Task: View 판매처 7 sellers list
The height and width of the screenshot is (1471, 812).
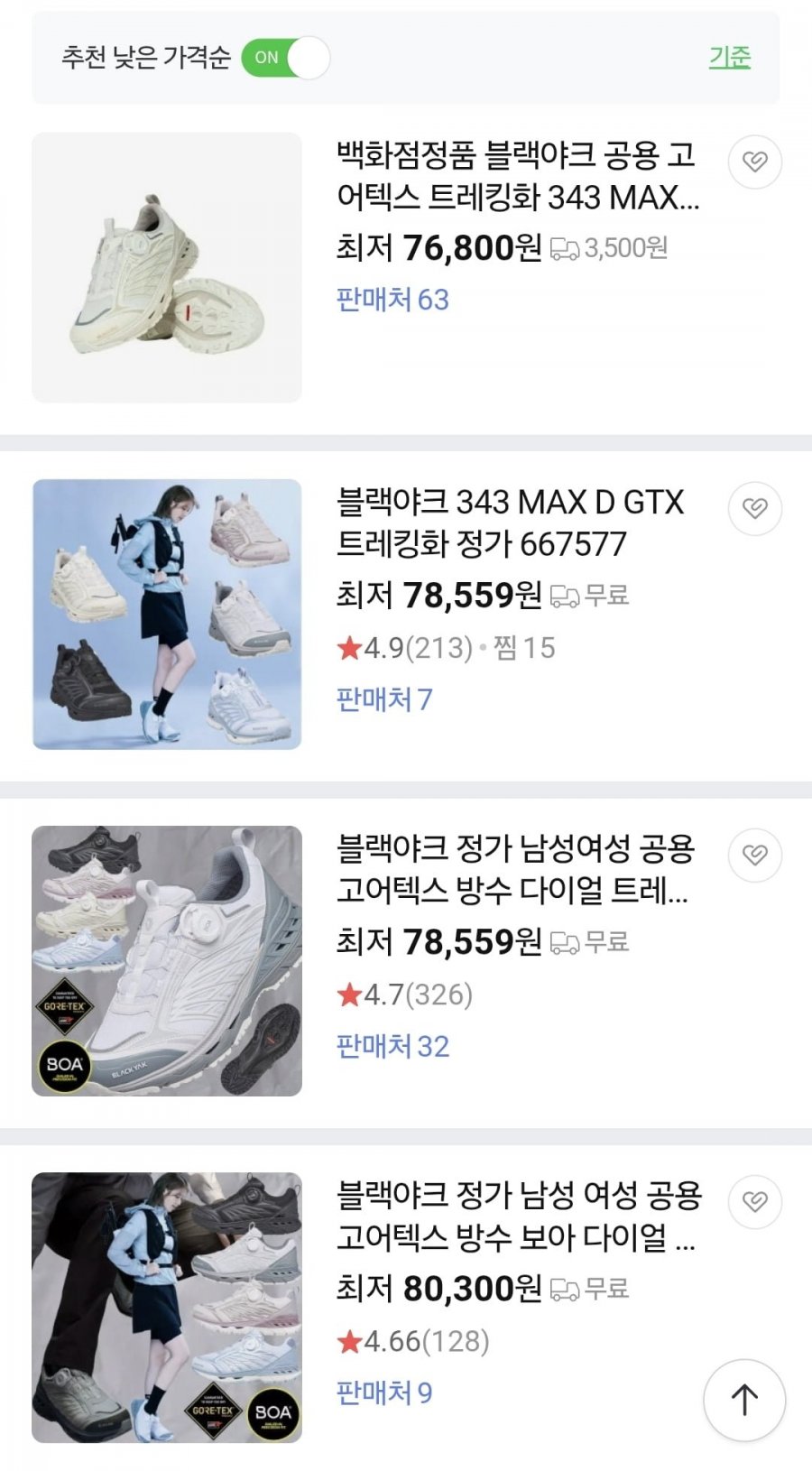Action: (384, 699)
